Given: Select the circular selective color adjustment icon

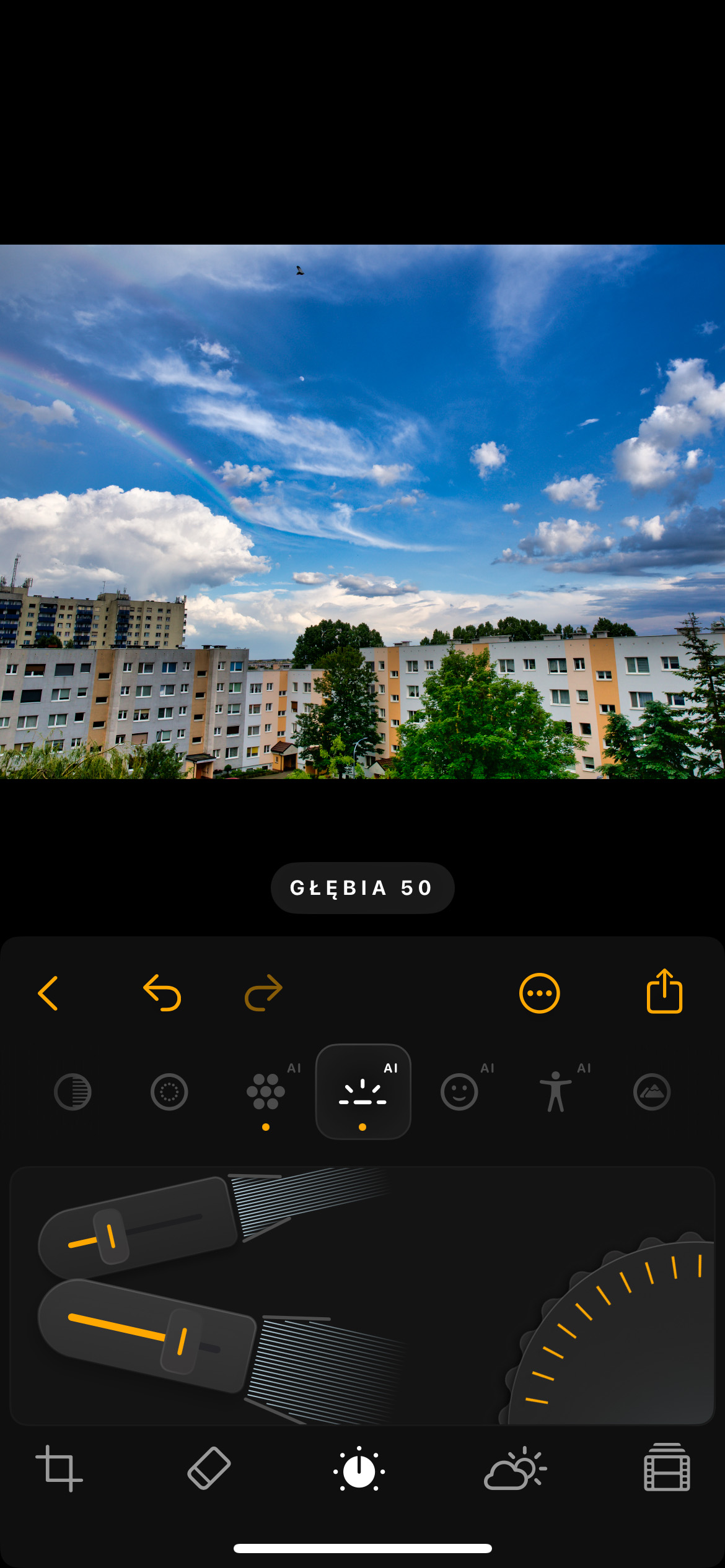Looking at the screenshot, I should coord(169,1093).
